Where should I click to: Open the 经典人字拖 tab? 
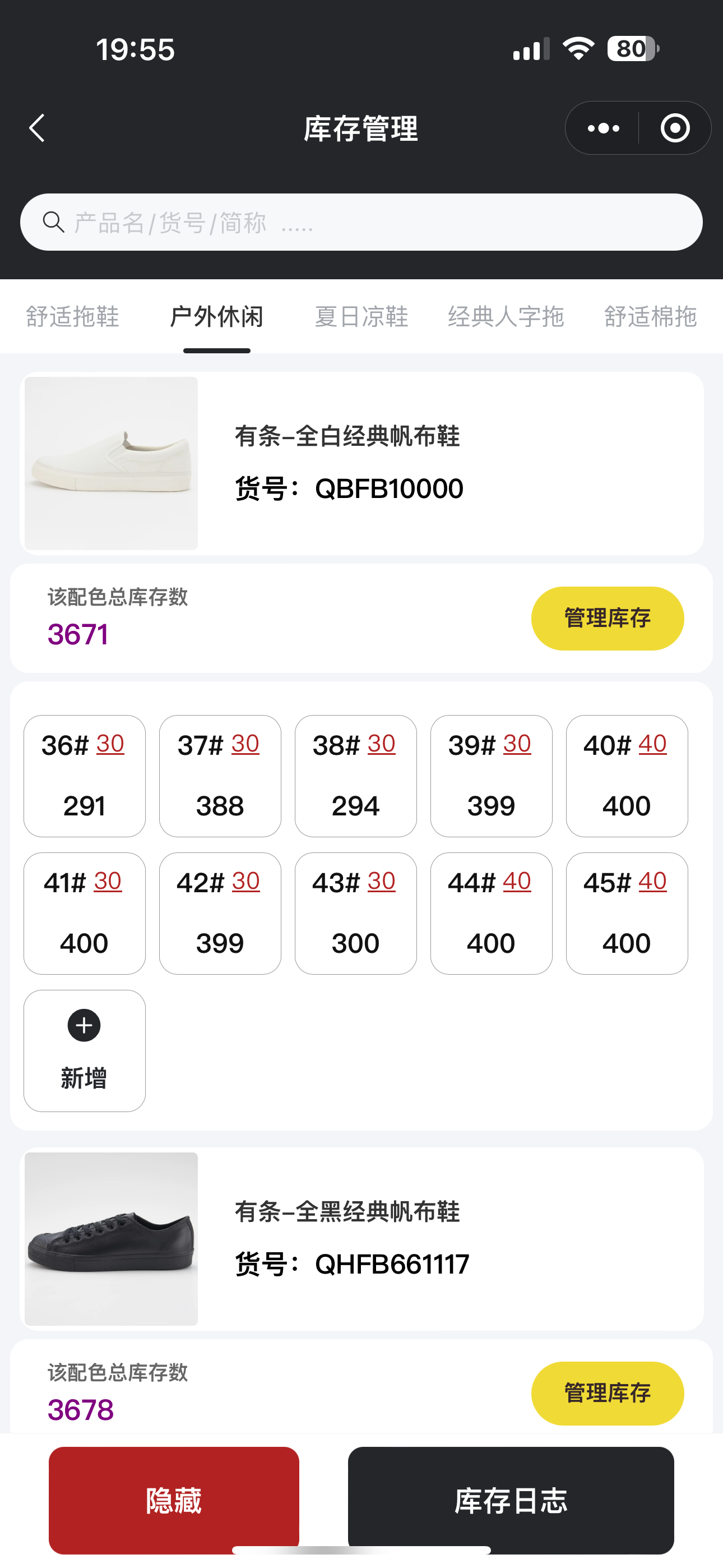click(x=506, y=317)
